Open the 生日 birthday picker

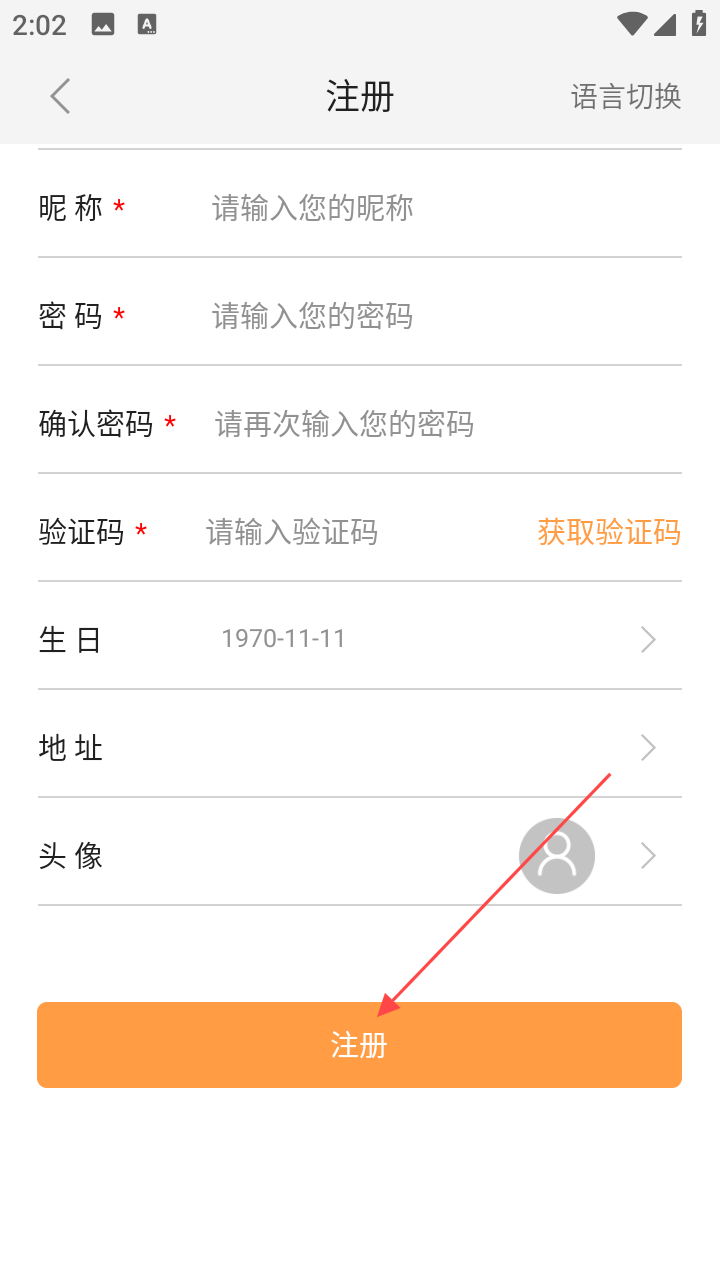(360, 639)
